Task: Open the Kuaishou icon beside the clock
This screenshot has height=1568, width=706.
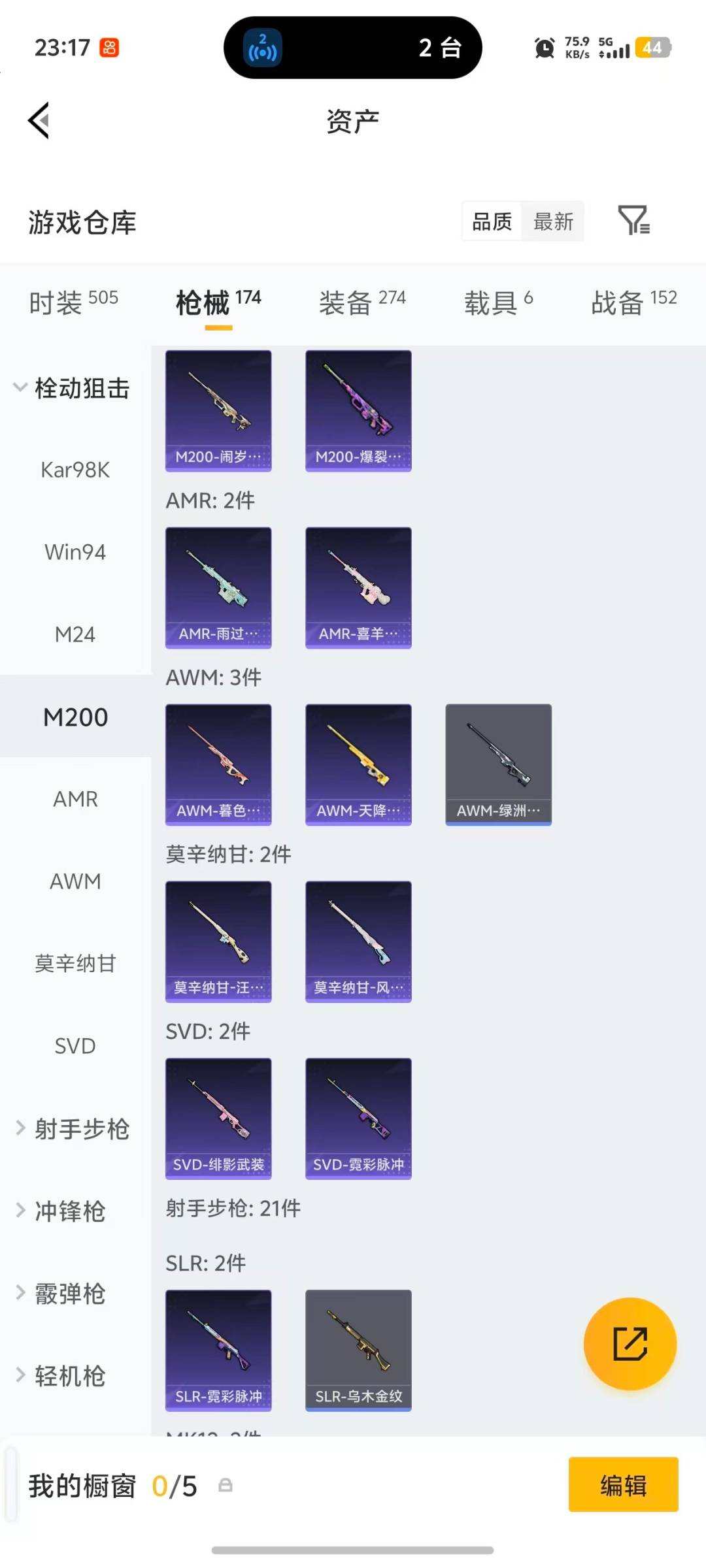Action: [110, 48]
